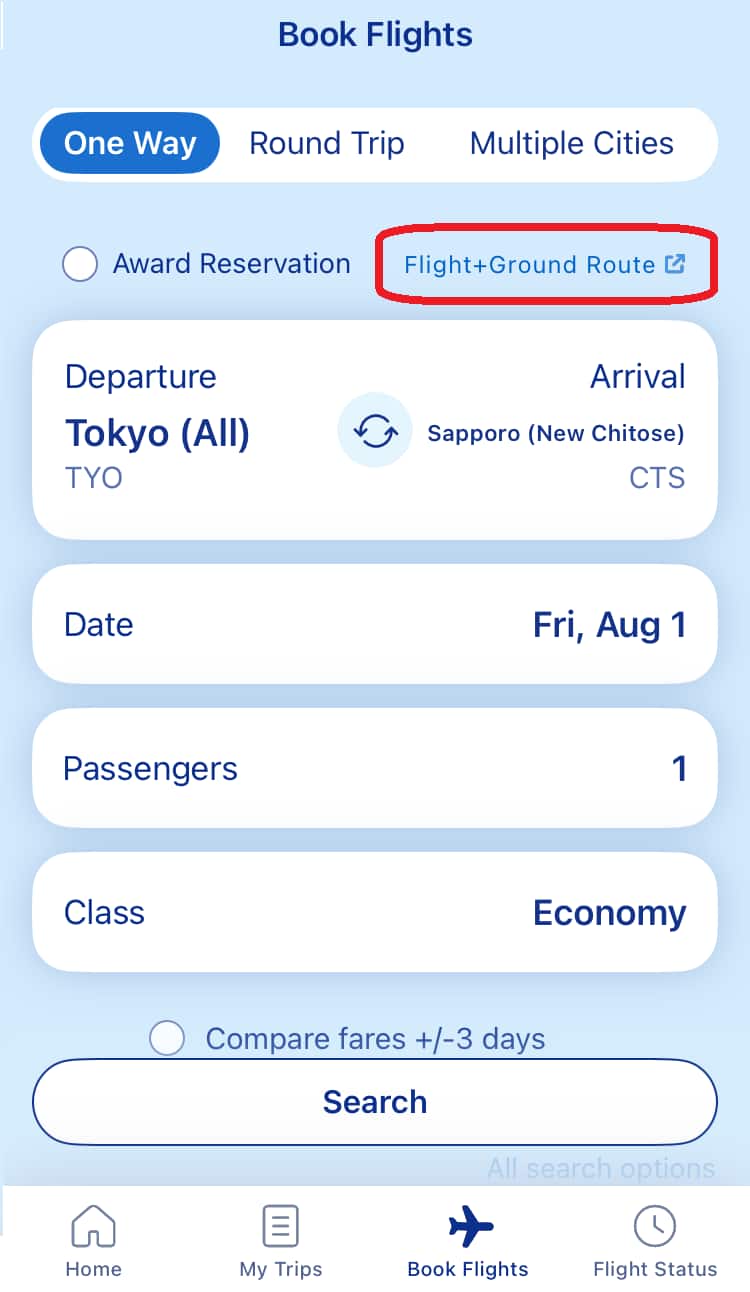Screen dimensions: 750x1292
Task: Edit the number of passengers
Action: pyautogui.click(x=375, y=769)
